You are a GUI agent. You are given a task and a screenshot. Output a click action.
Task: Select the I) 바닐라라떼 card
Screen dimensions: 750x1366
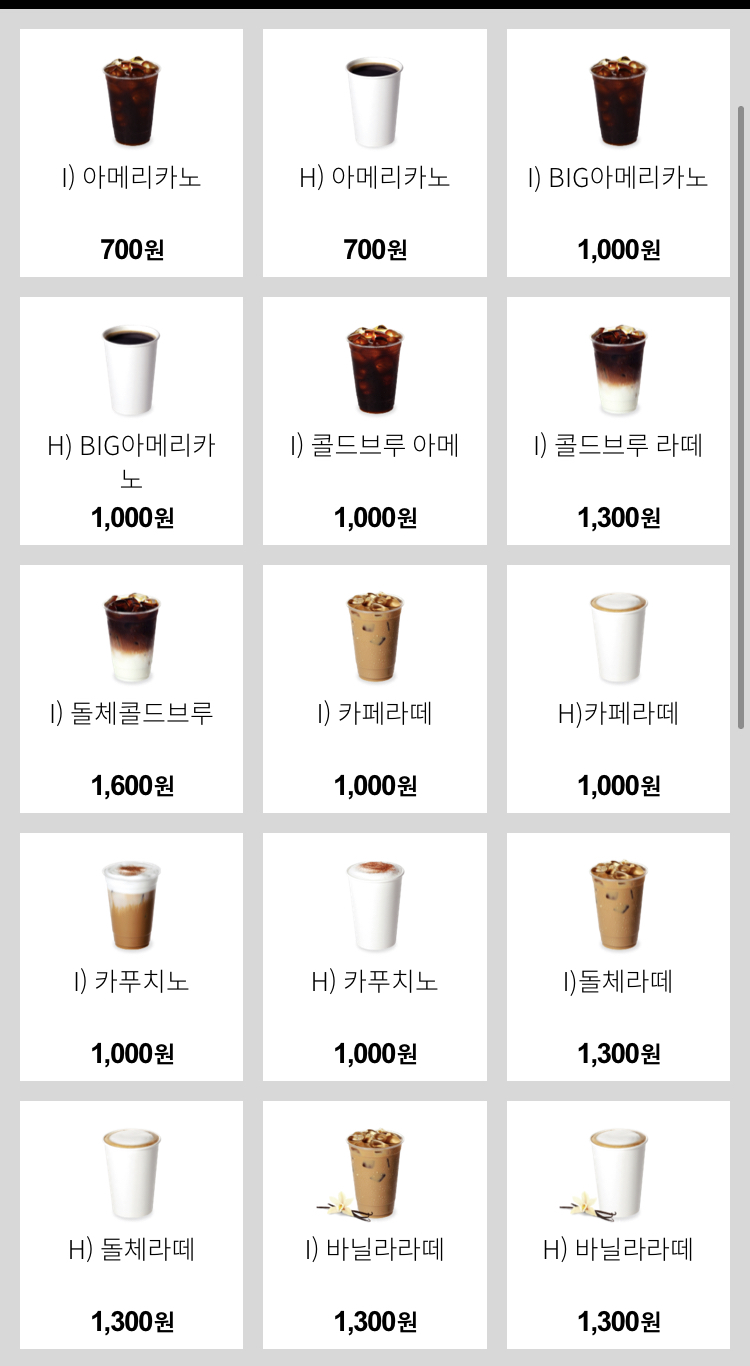[x=374, y=1225]
